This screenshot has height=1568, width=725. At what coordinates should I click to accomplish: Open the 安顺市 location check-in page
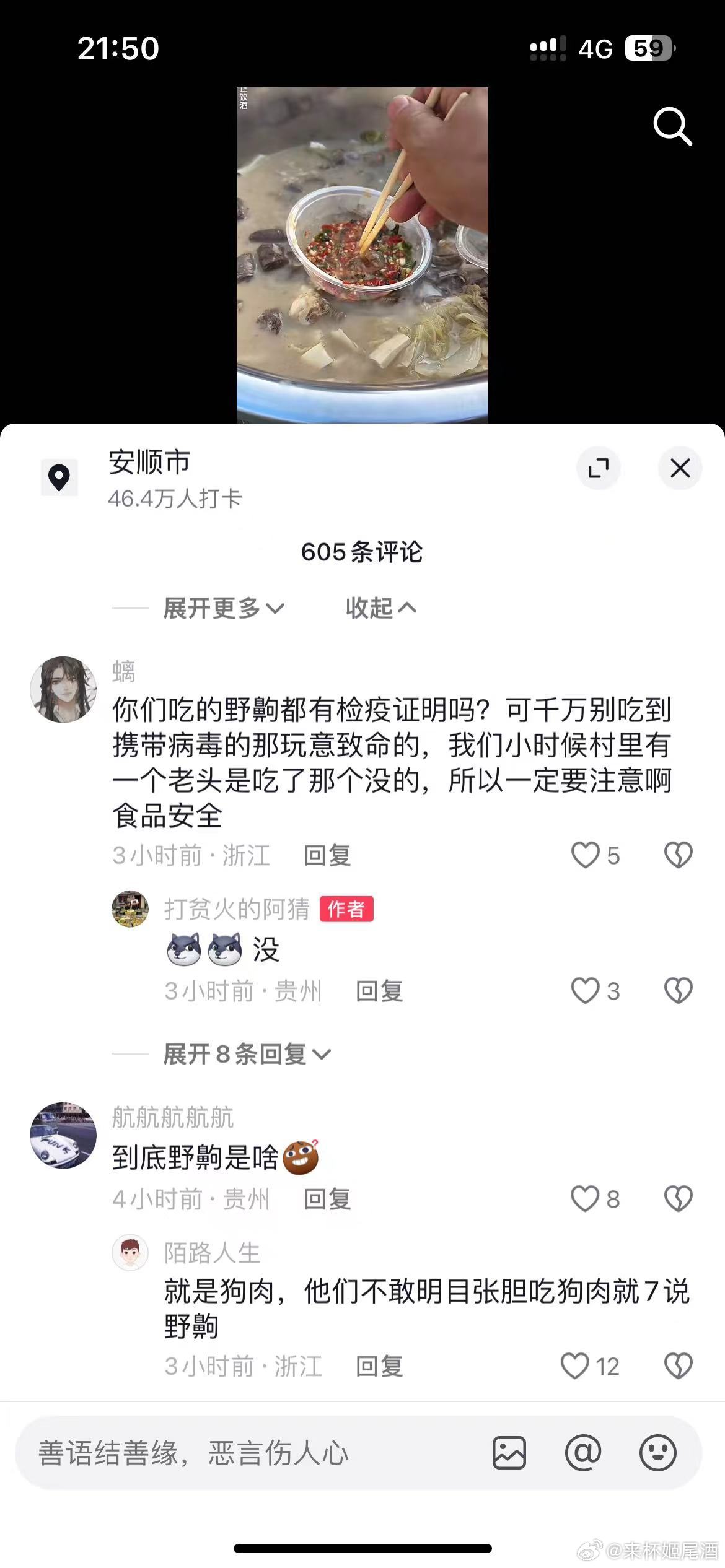[149, 477]
